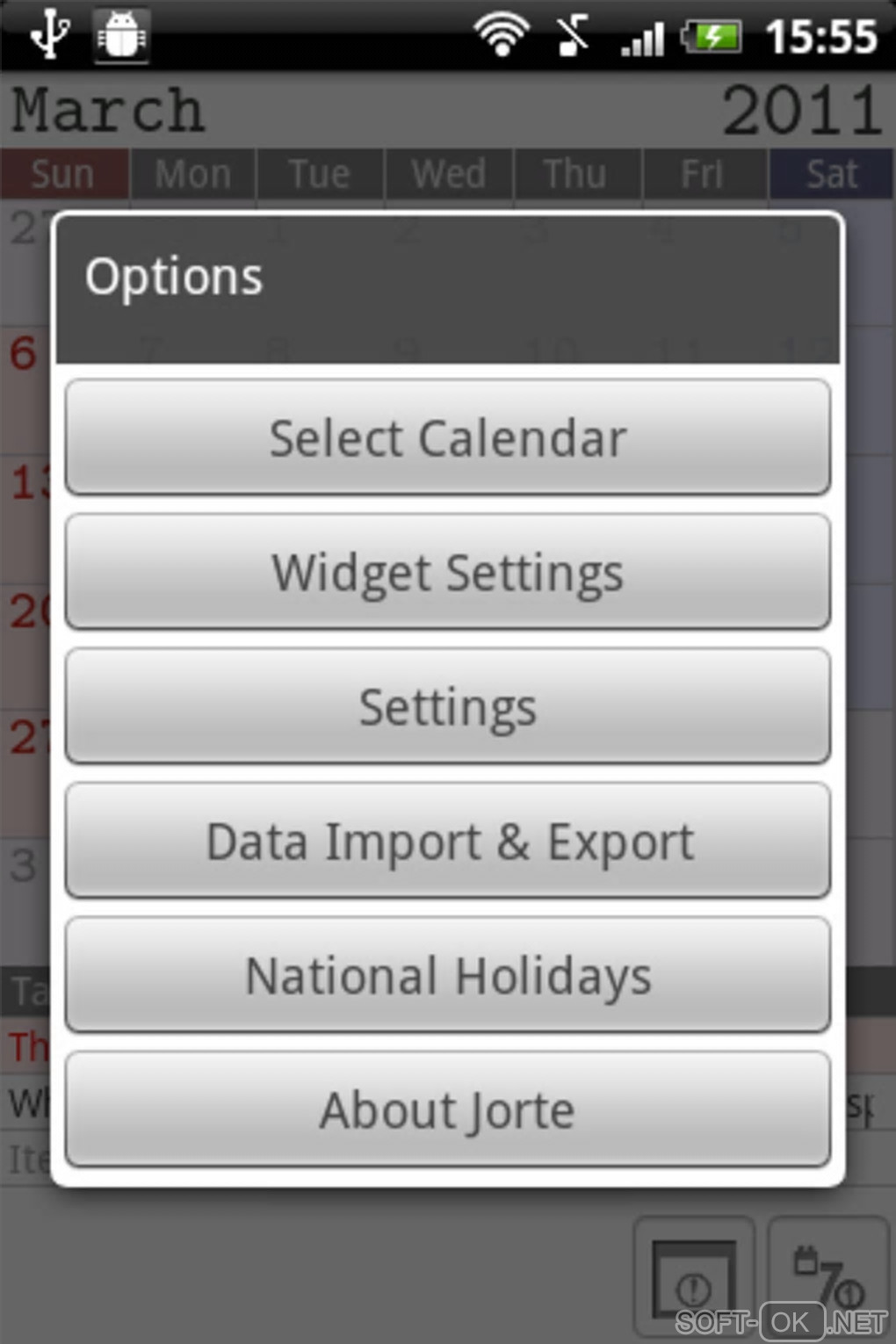View About Jorte info
Viewport: 896px width, 1344px height.
(x=448, y=1110)
